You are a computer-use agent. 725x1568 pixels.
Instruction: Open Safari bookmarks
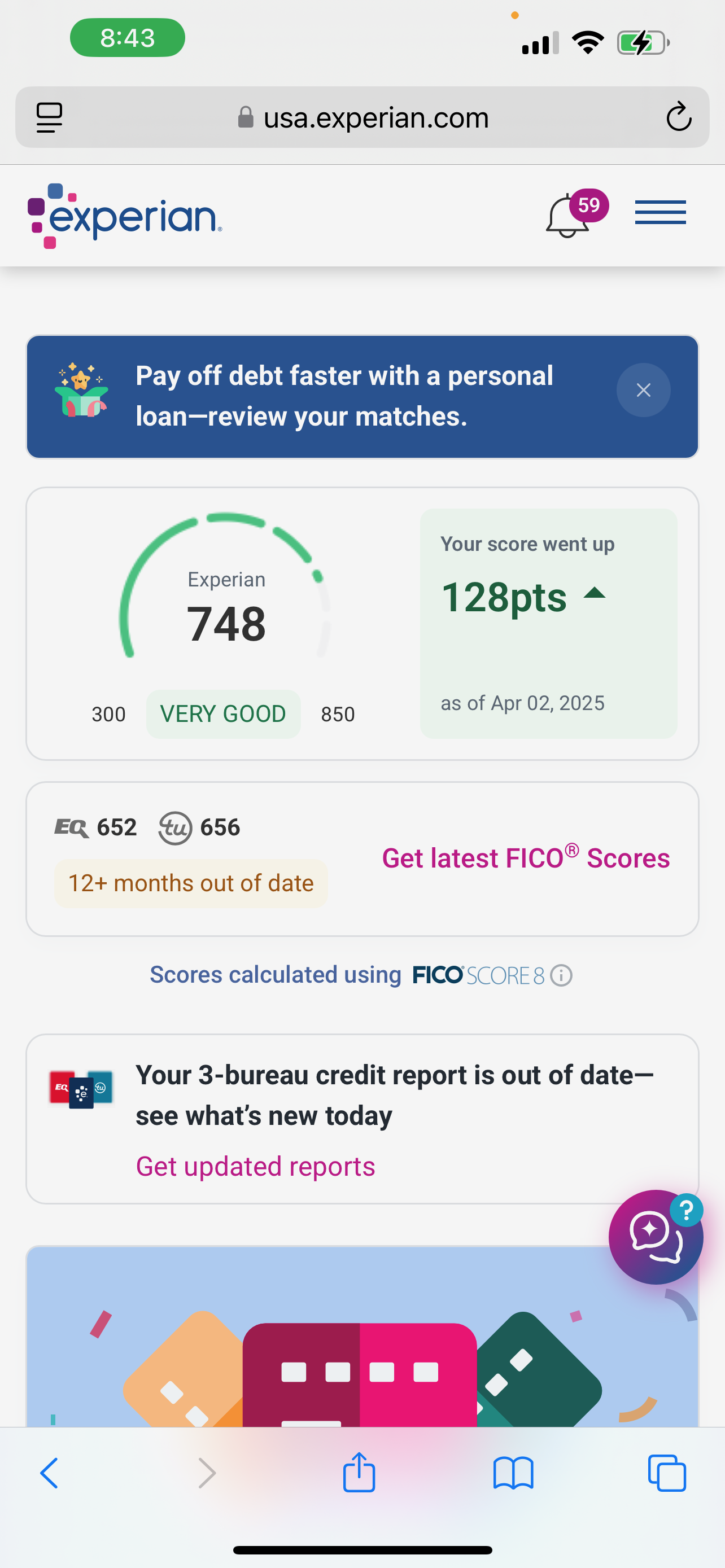pyautogui.click(x=513, y=1473)
